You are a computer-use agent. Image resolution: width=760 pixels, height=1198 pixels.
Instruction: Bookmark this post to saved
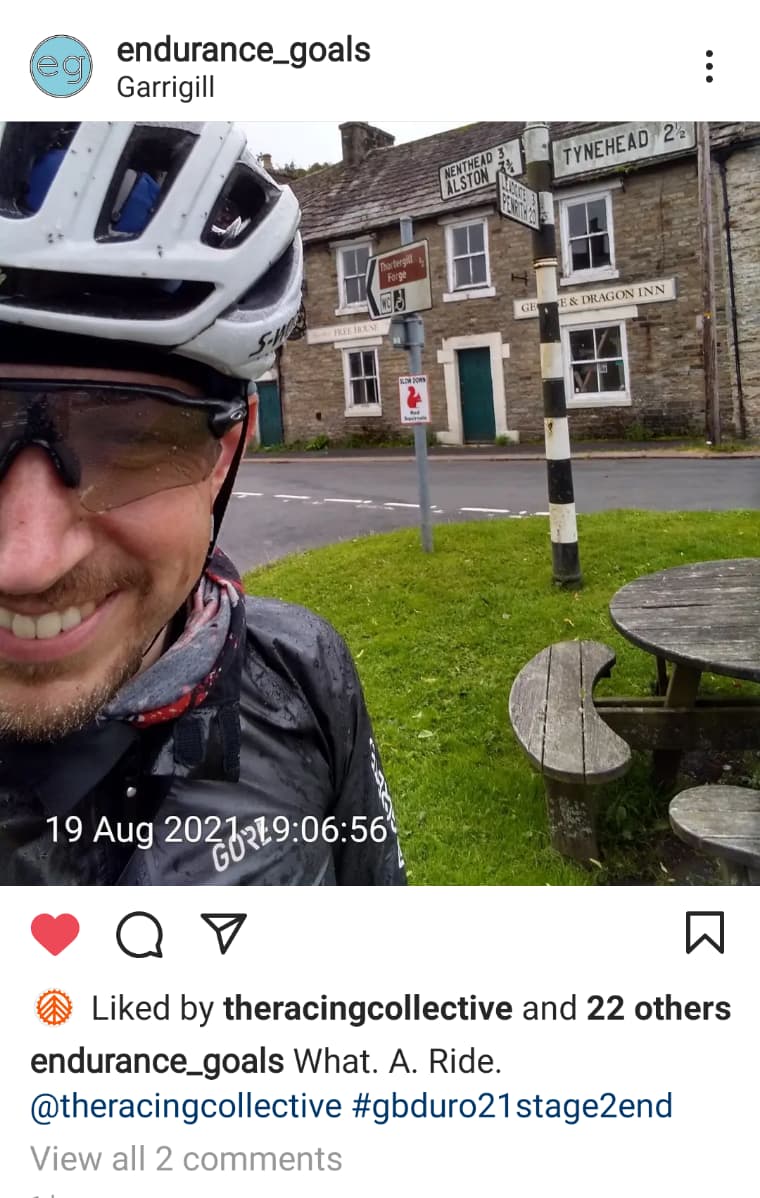(x=704, y=933)
